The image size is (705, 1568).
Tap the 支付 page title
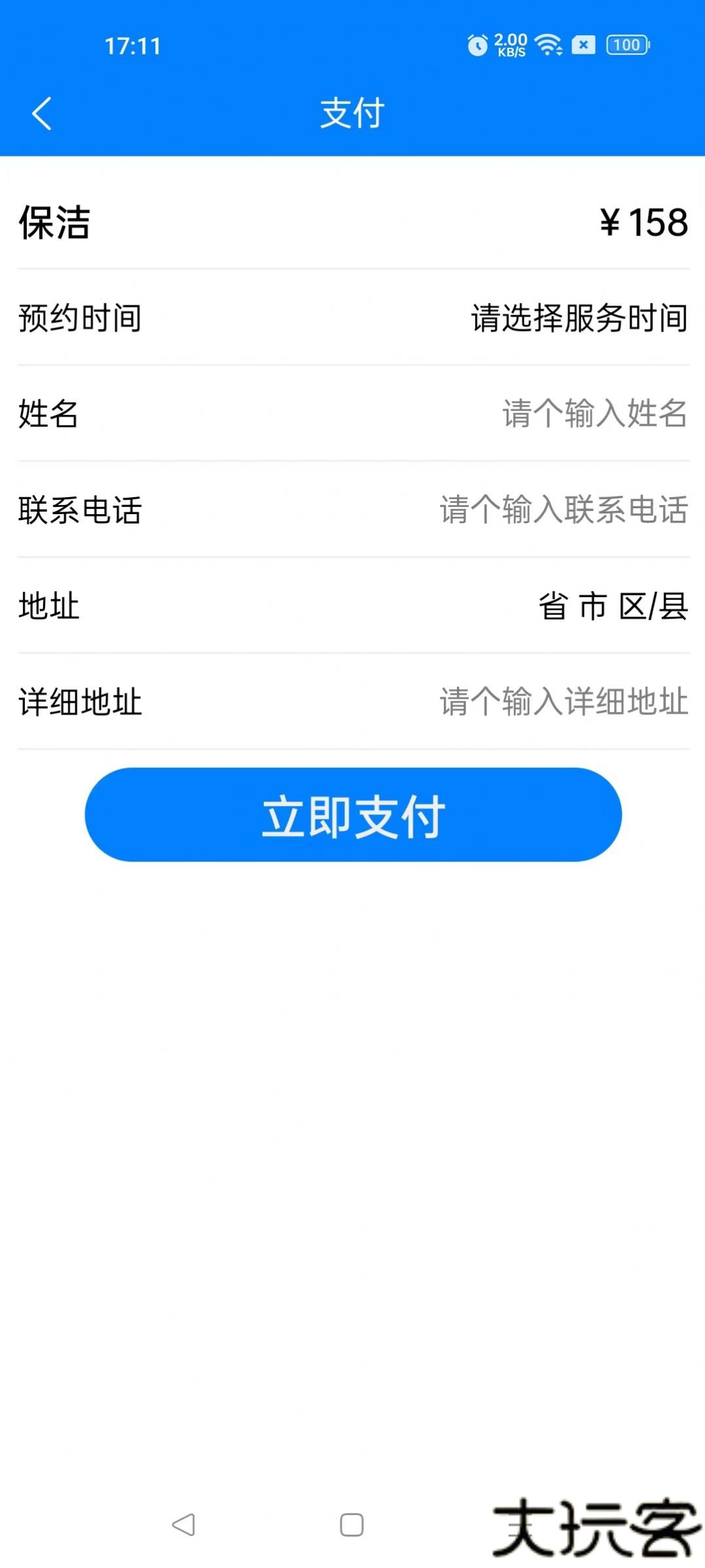pos(352,113)
